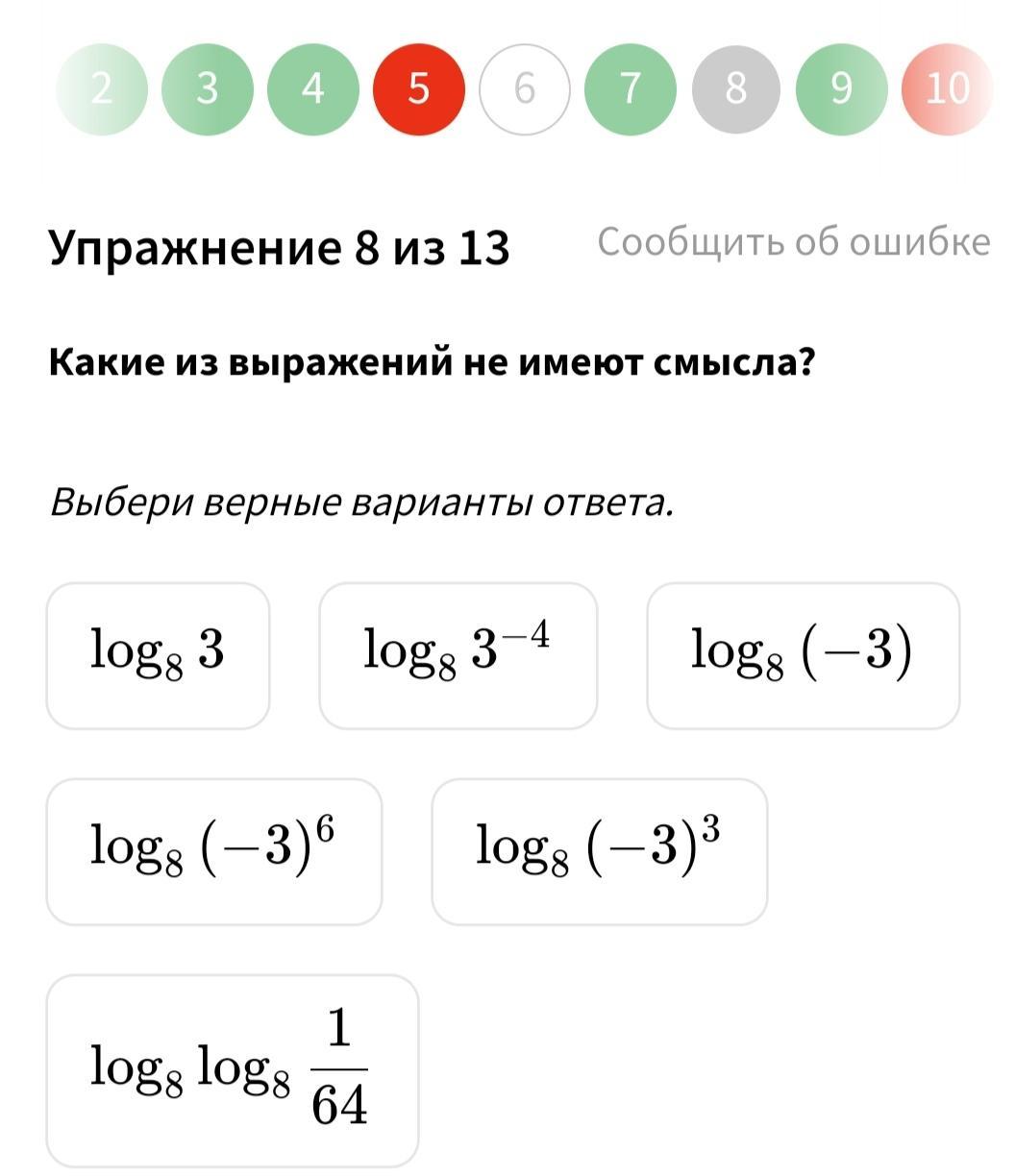Tap the 'Сообщить об ошибке' link
This screenshot has height=1176, width=1015.
click(x=793, y=242)
